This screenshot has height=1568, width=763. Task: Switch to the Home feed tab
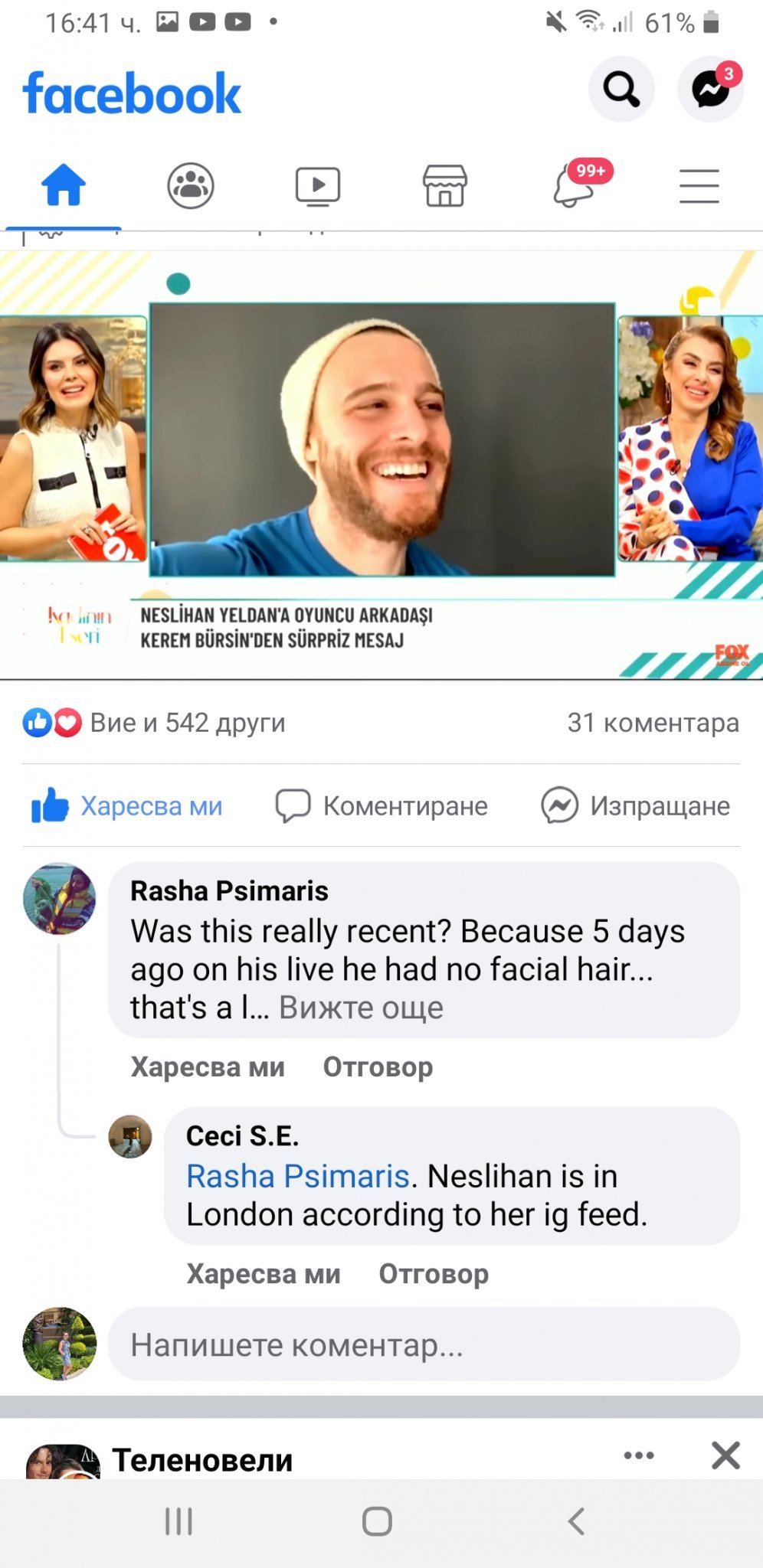point(63,186)
